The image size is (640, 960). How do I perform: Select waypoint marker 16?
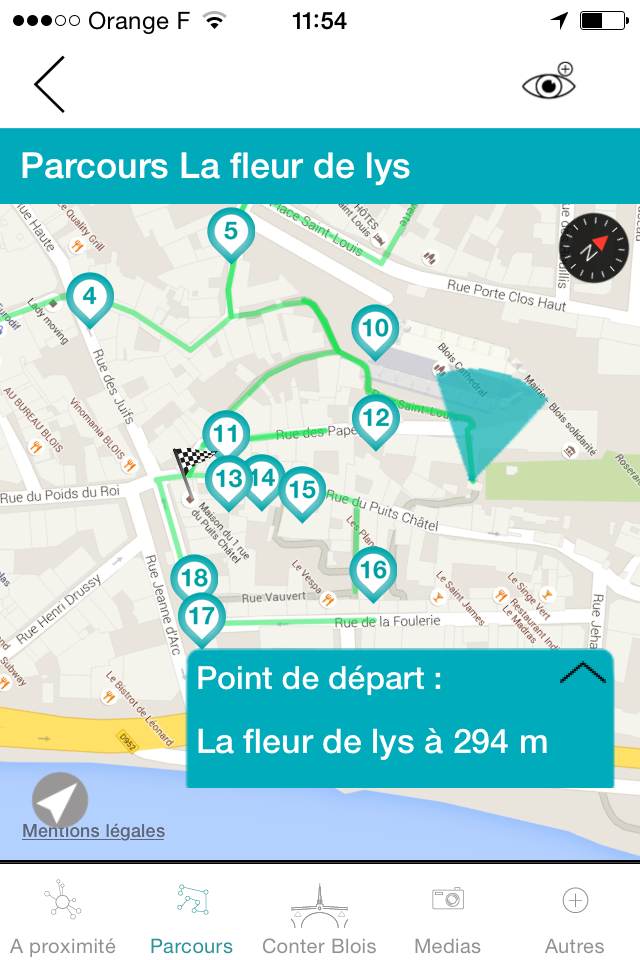point(372,572)
